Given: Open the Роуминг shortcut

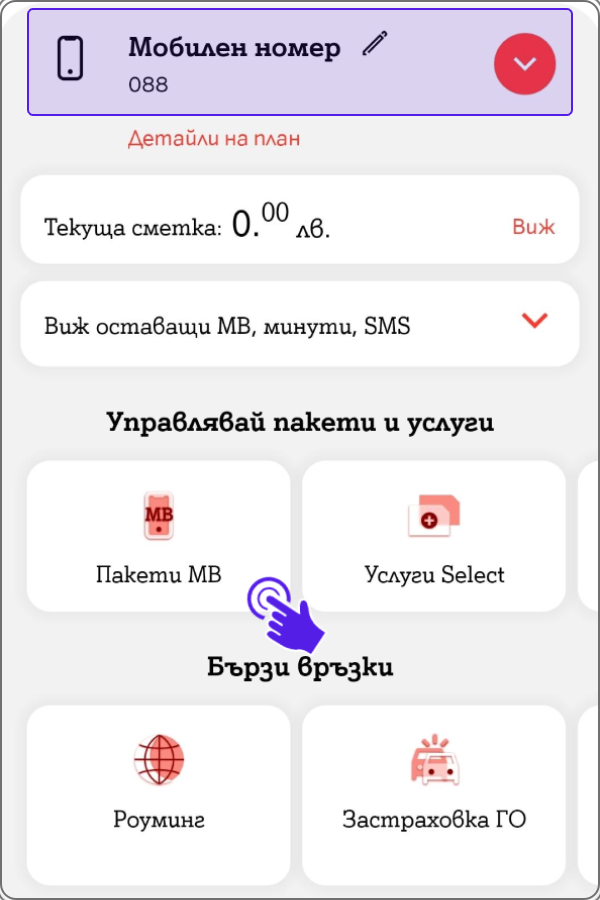Looking at the screenshot, I should (158, 780).
